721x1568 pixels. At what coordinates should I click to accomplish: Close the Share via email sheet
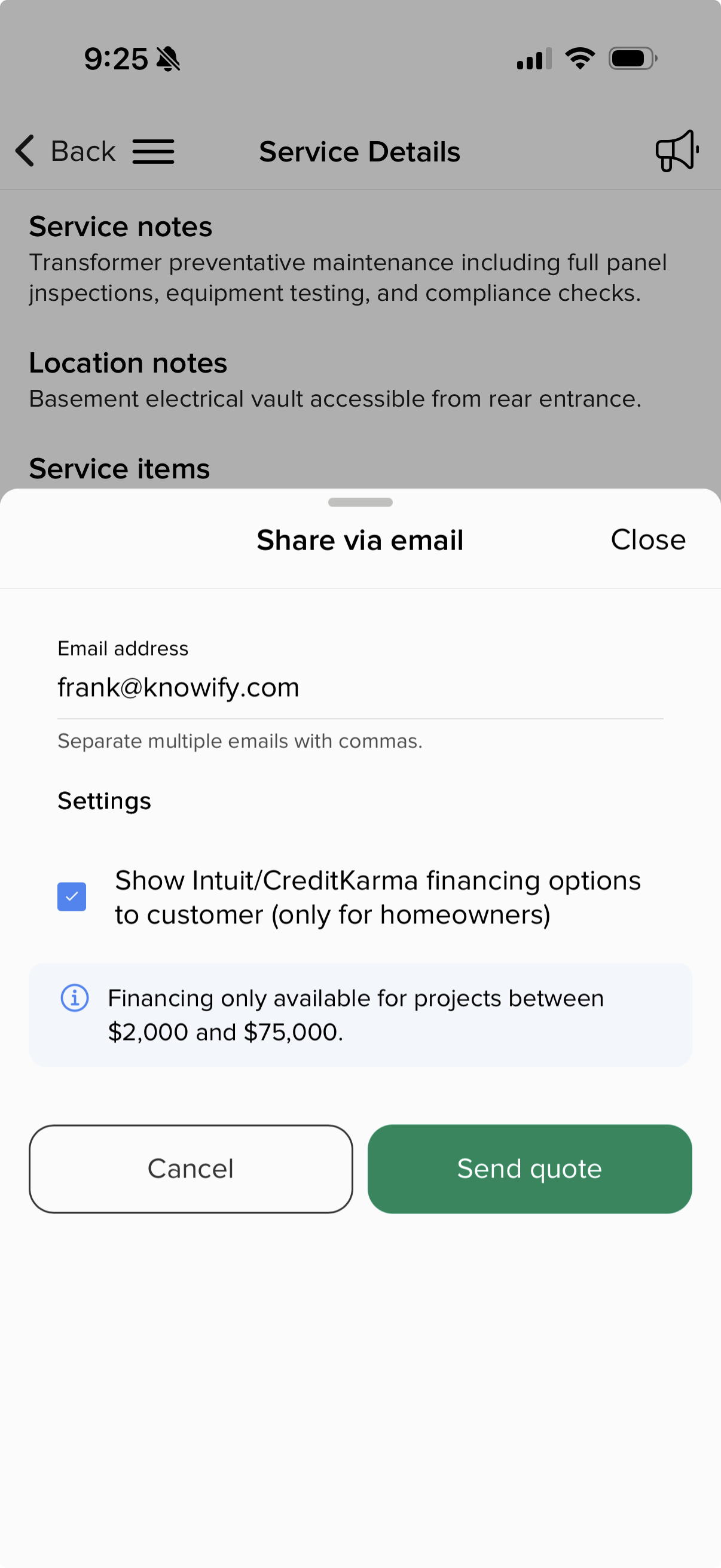[x=647, y=540]
